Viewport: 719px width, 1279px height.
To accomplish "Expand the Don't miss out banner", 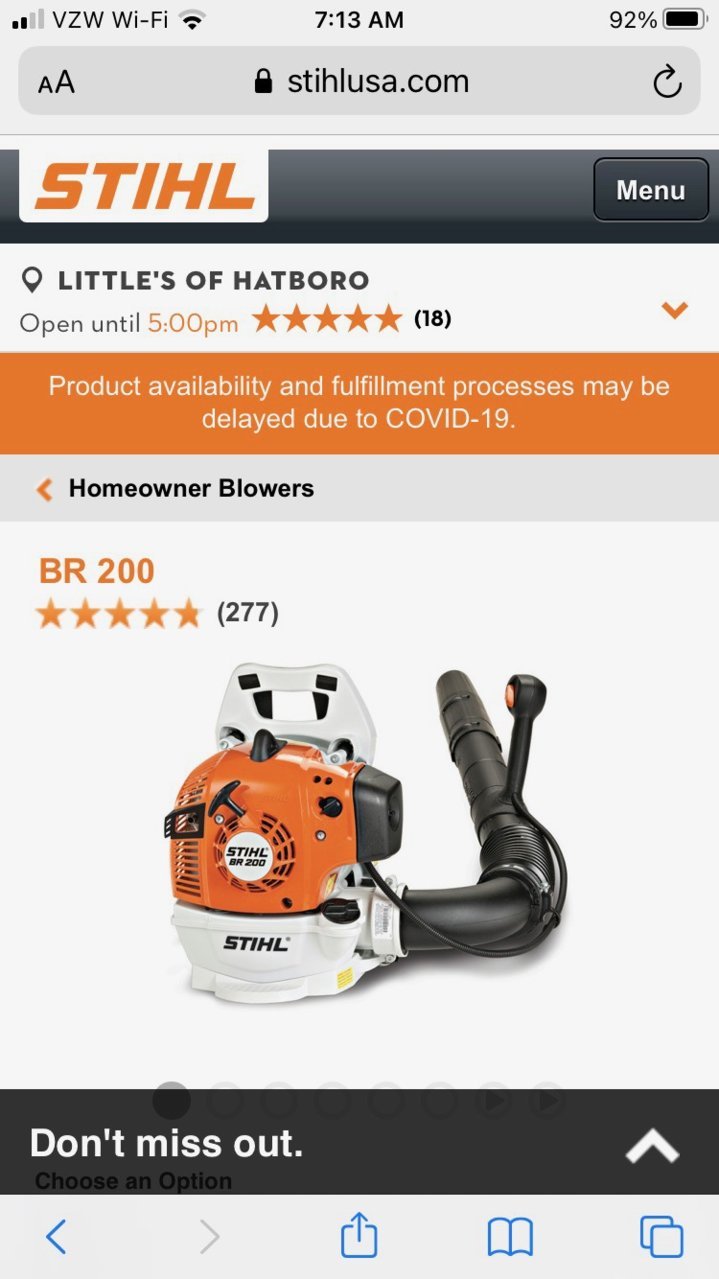I will [652, 1147].
